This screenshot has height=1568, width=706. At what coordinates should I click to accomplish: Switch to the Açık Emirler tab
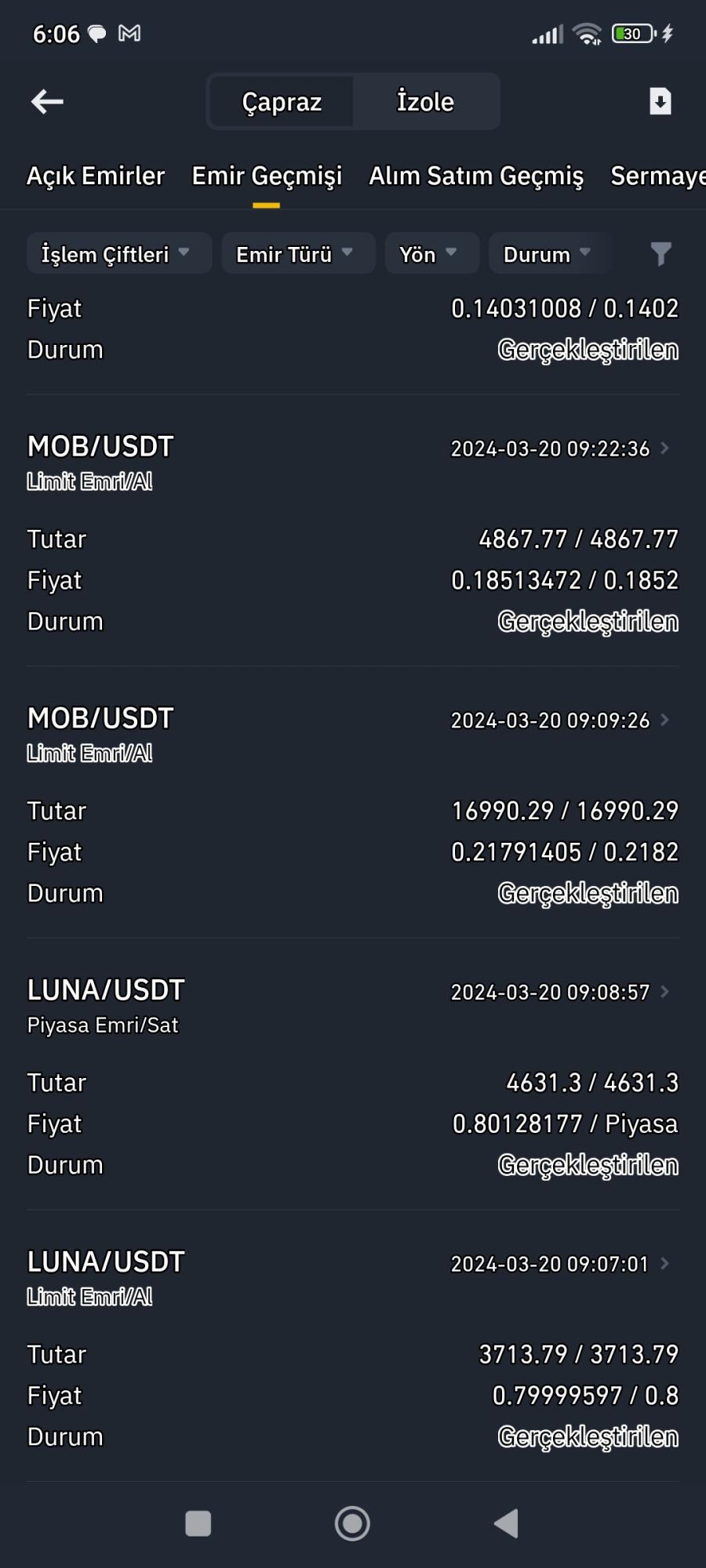[96, 176]
